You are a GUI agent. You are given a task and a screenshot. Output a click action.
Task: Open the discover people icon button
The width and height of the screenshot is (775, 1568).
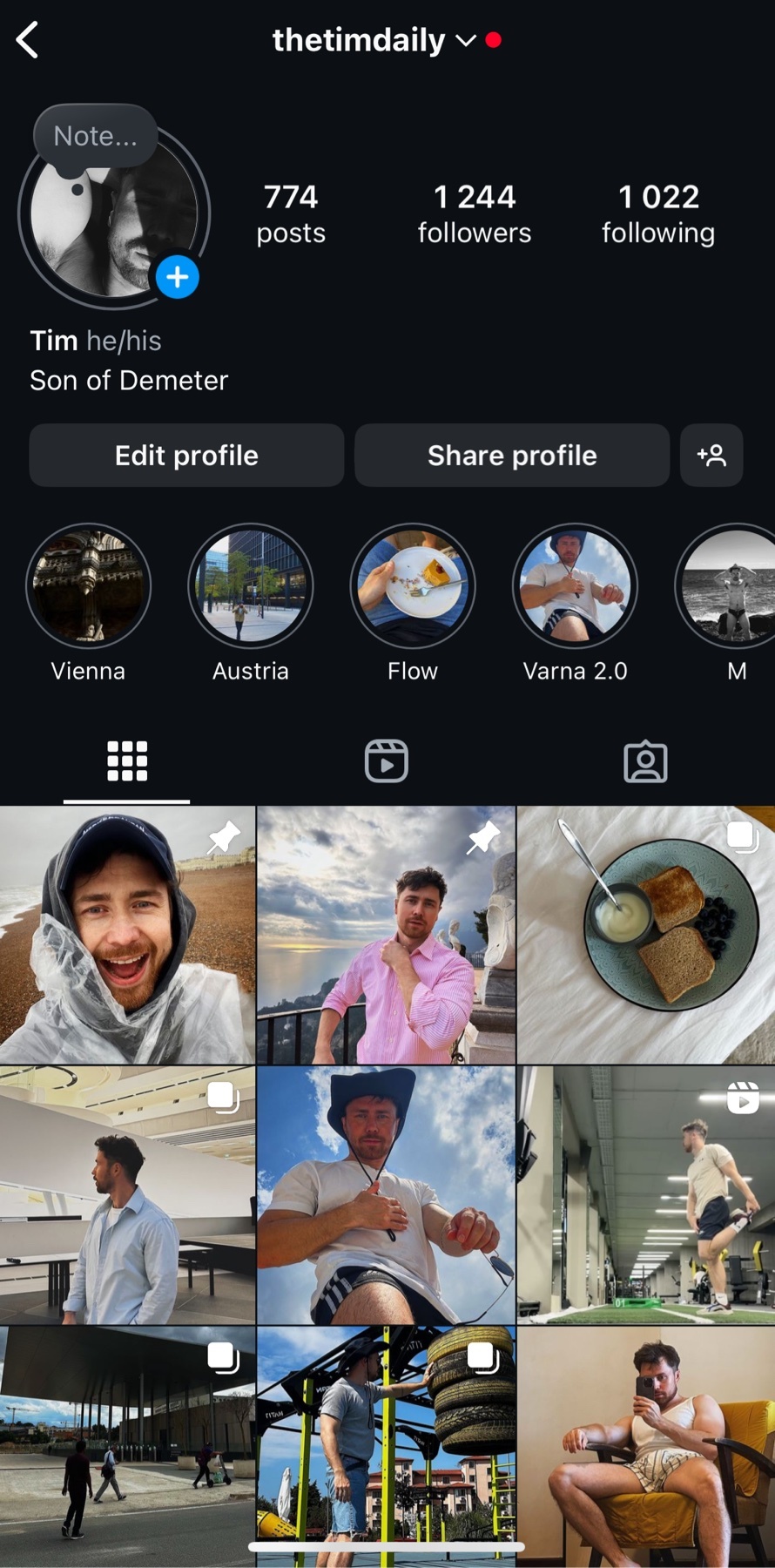[x=711, y=456]
